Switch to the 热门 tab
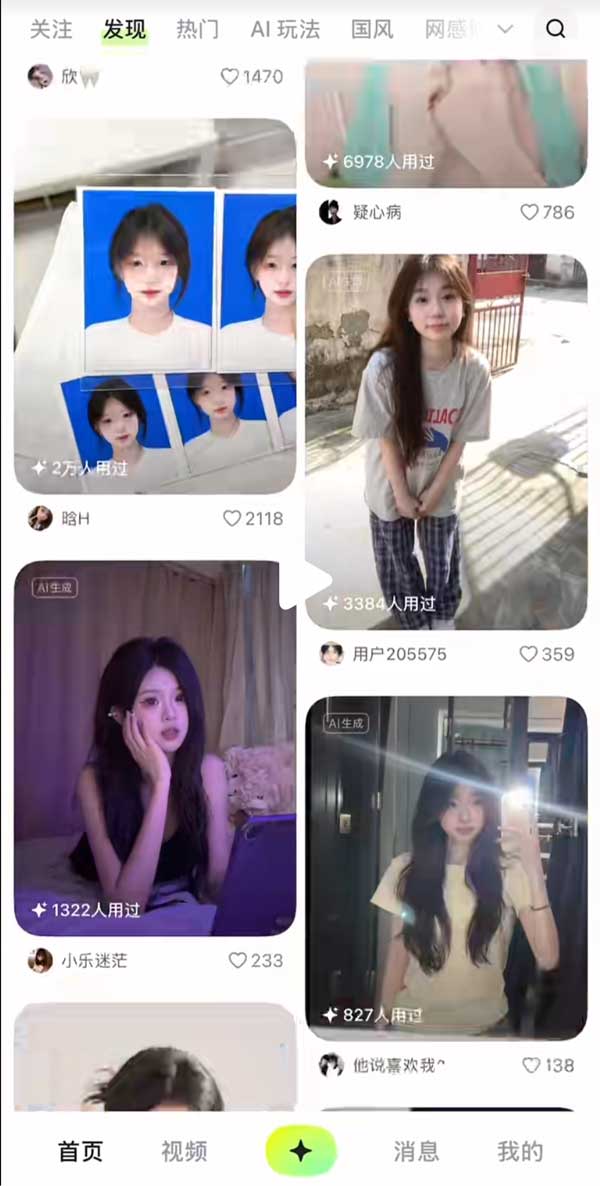This screenshot has width=600, height=1186. pyautogui.click(x=197, y=29)
